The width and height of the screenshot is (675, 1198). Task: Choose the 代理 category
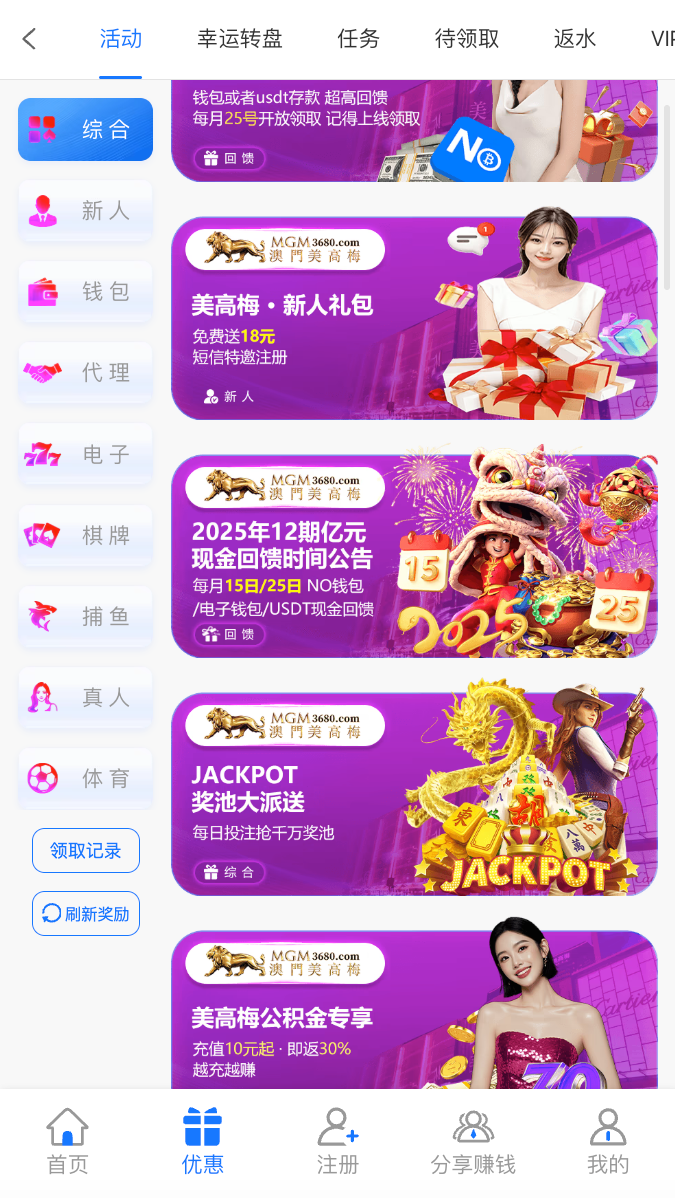(x=85, y=373)
